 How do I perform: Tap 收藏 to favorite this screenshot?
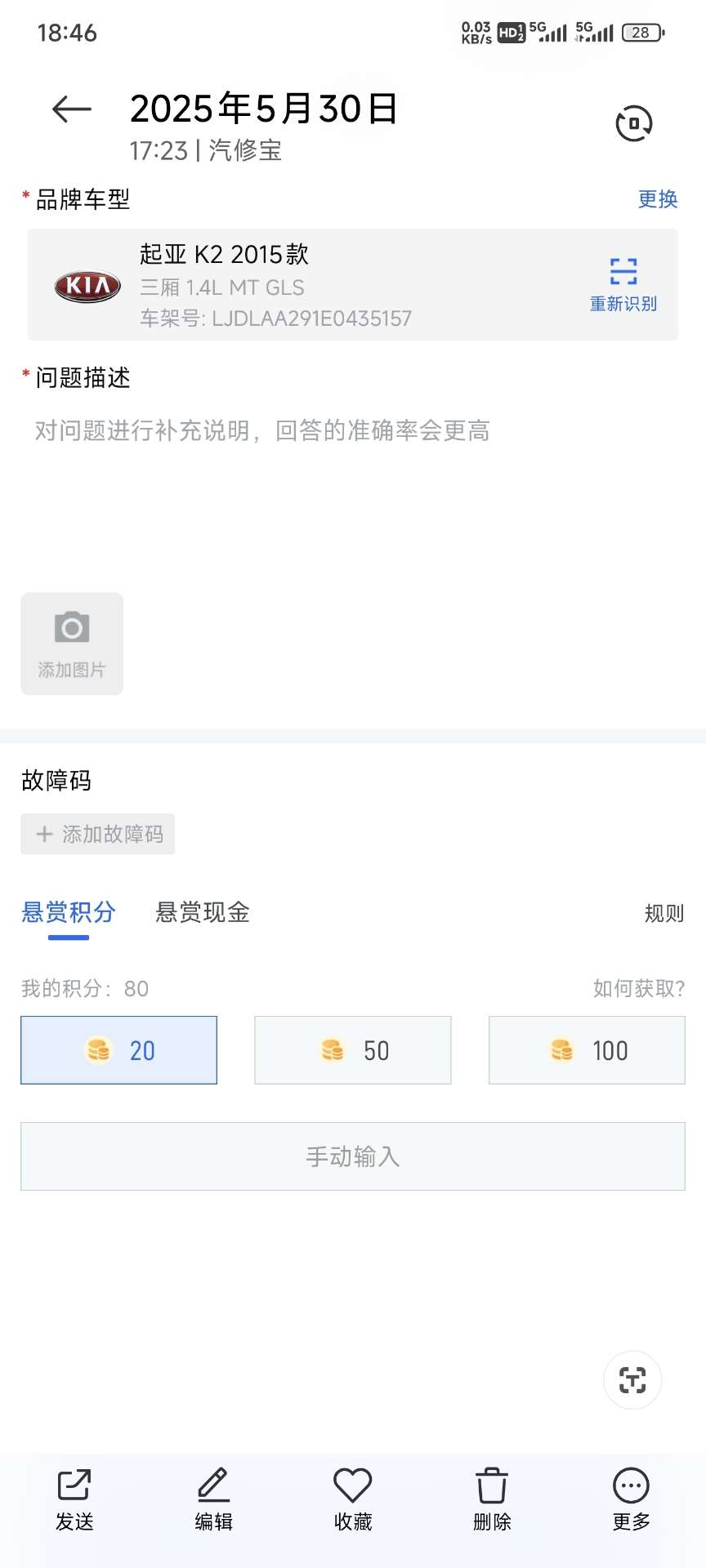tap(353, 1499)
